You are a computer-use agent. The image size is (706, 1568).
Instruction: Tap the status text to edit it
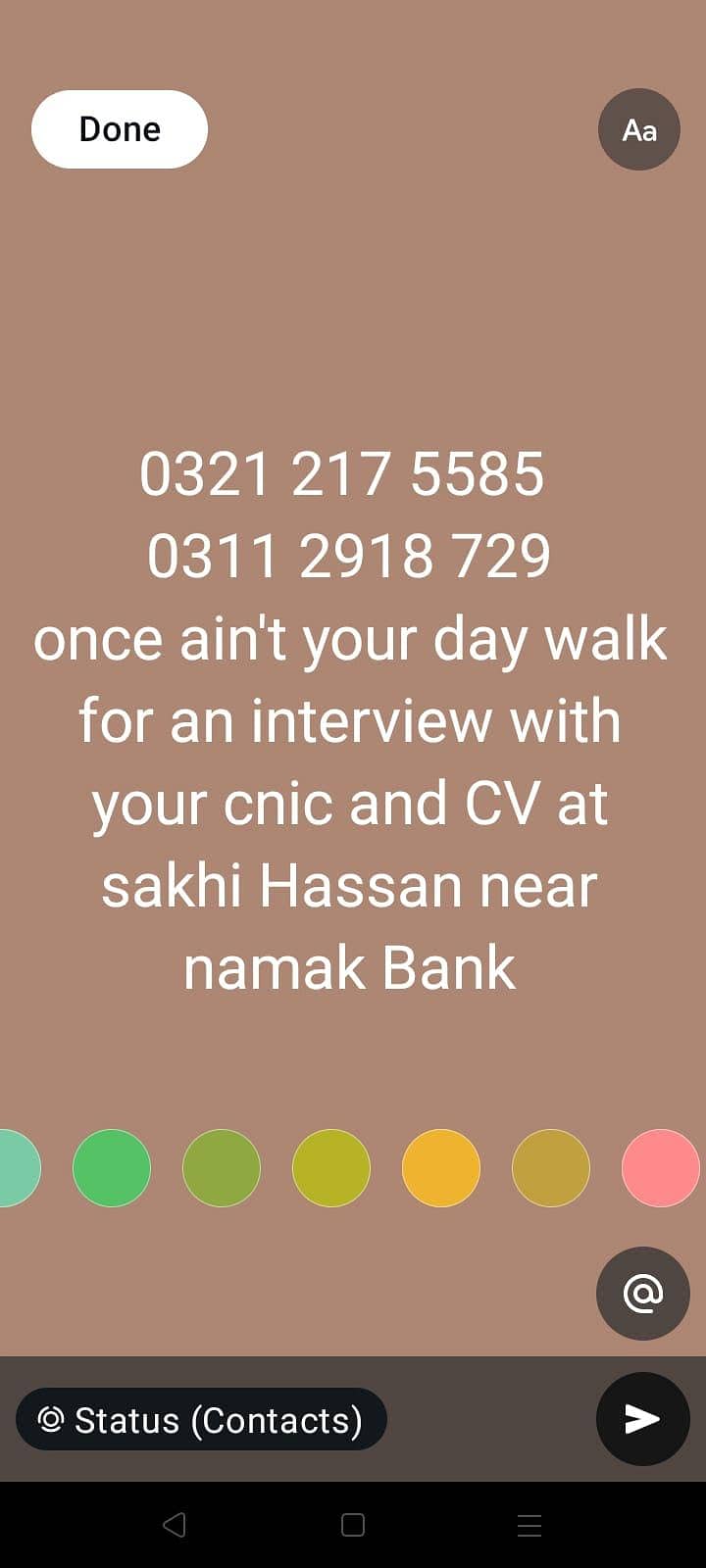click(350, 720)
